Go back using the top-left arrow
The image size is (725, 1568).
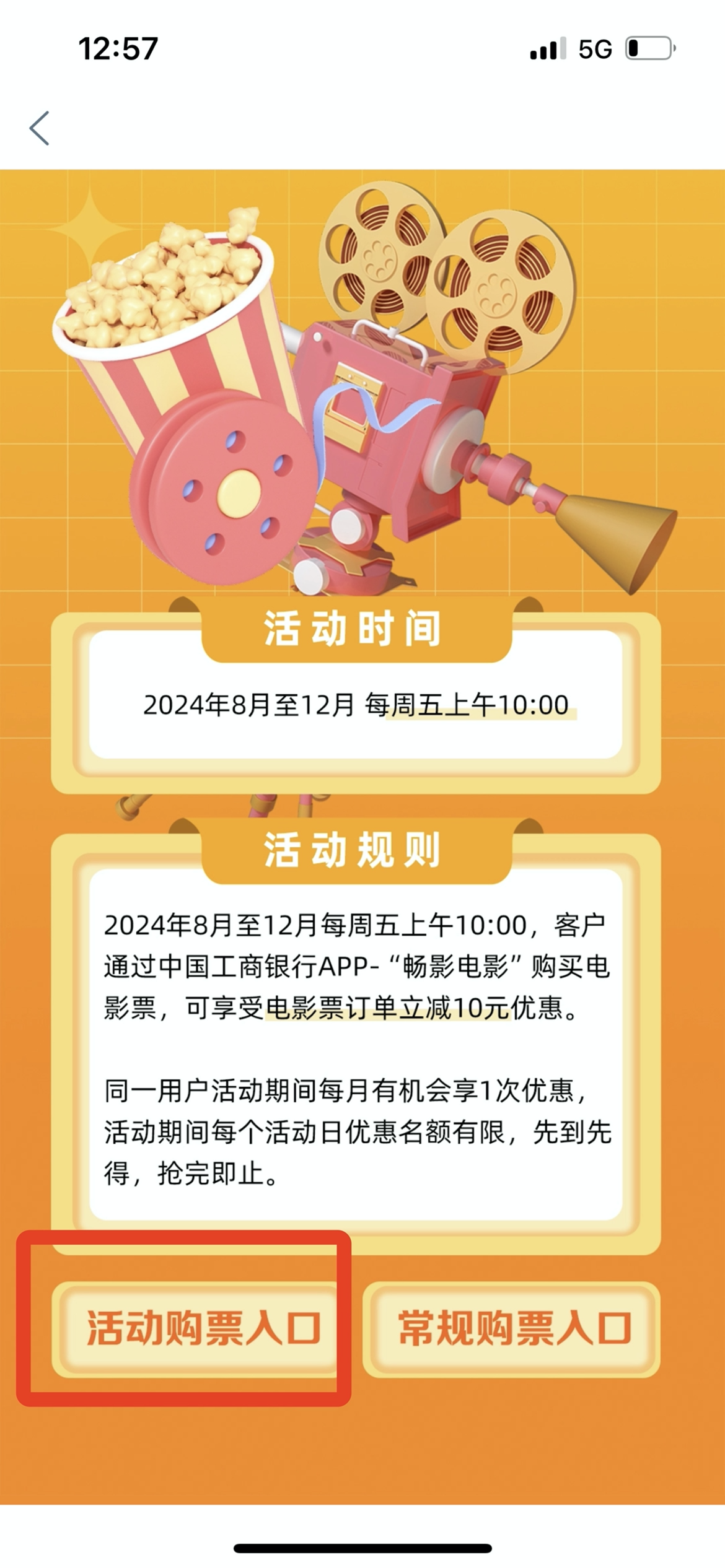(40, 128)
